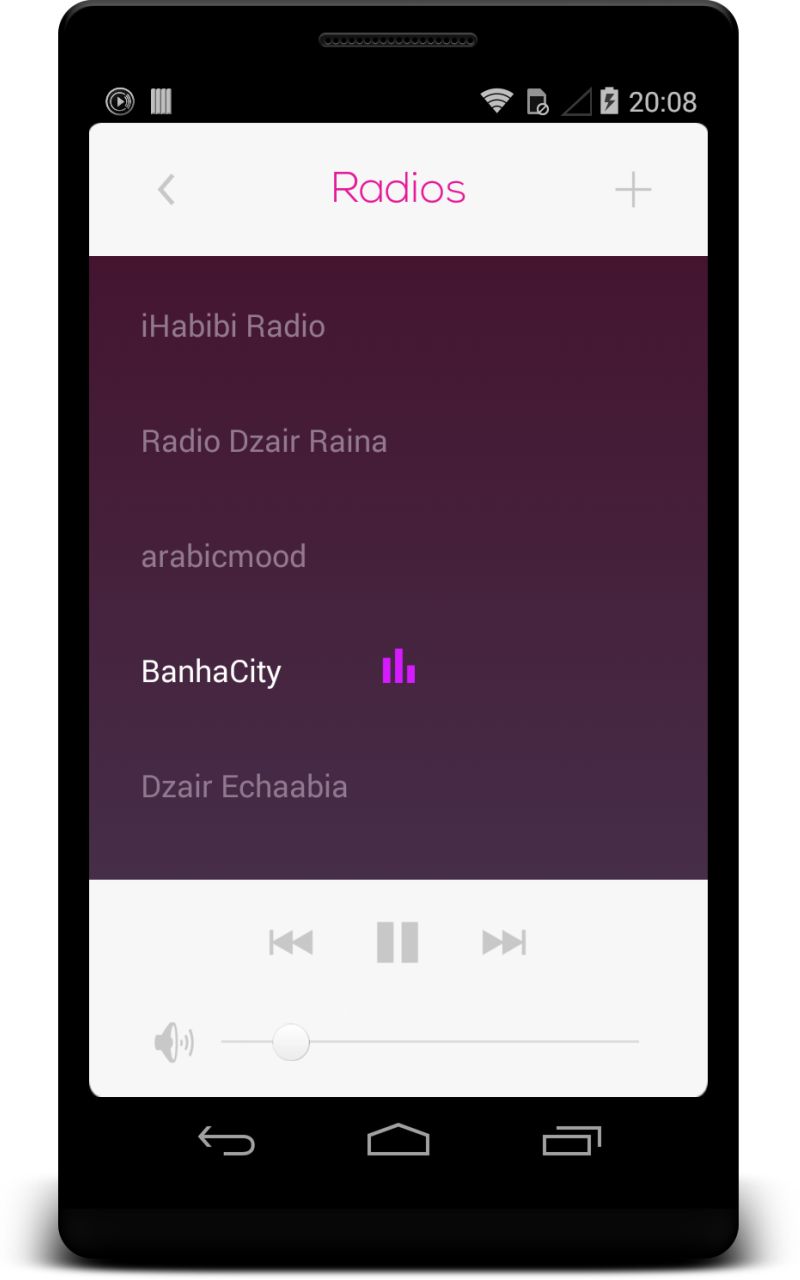Screen dimensions: 800x1280
Task: Start Dzair Echaabia radio
Action: tap(244, 786)
